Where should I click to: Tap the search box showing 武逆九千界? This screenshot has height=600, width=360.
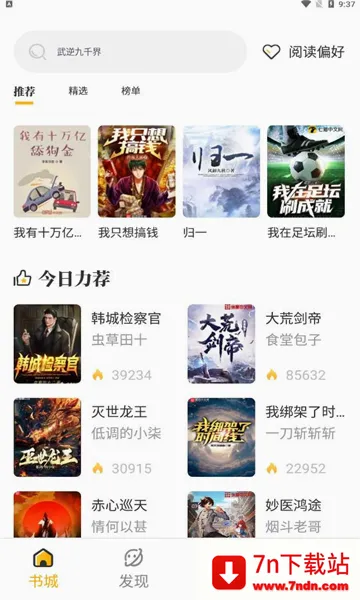pos(130,52)
